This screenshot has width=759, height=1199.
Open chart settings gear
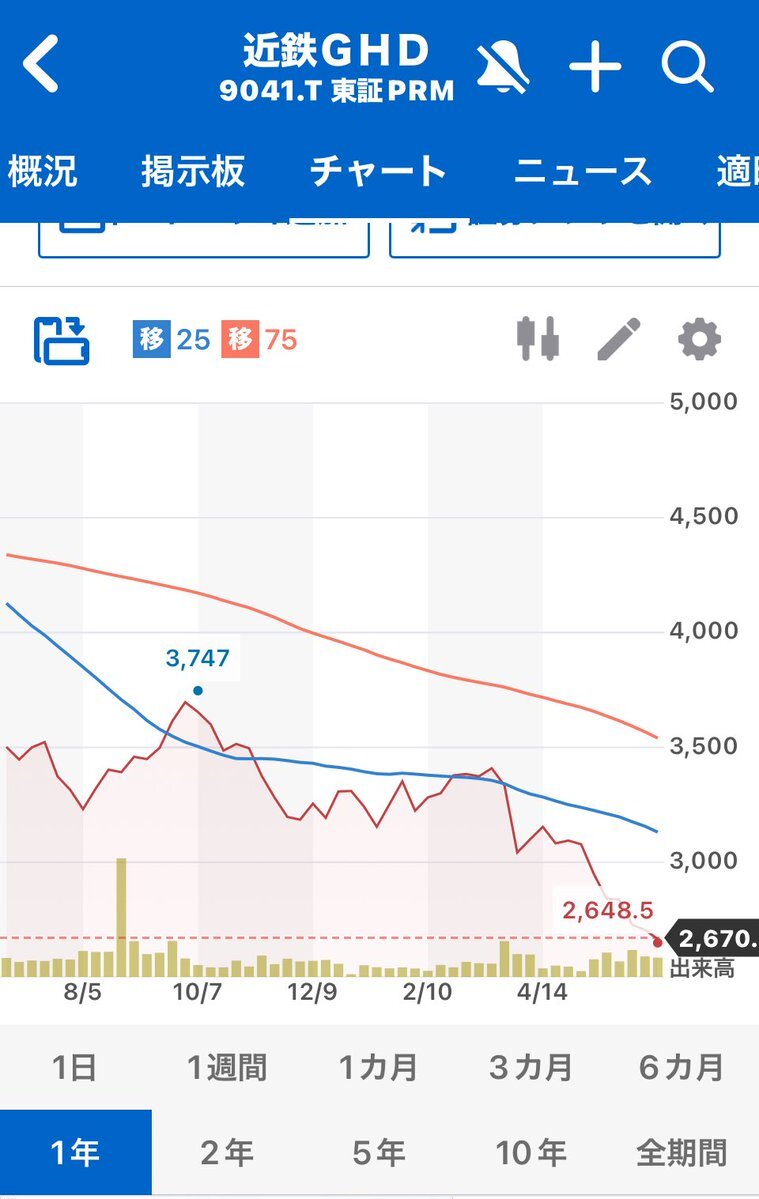click(x=699, y=339)
